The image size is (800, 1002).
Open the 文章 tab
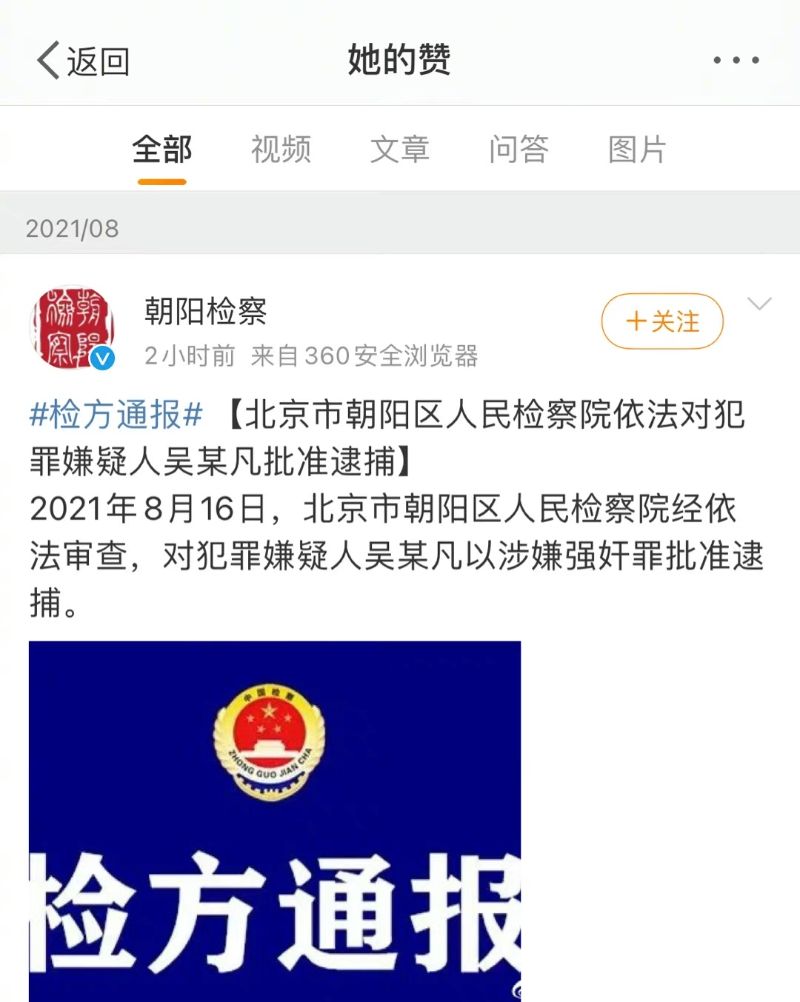coord(400,150)
